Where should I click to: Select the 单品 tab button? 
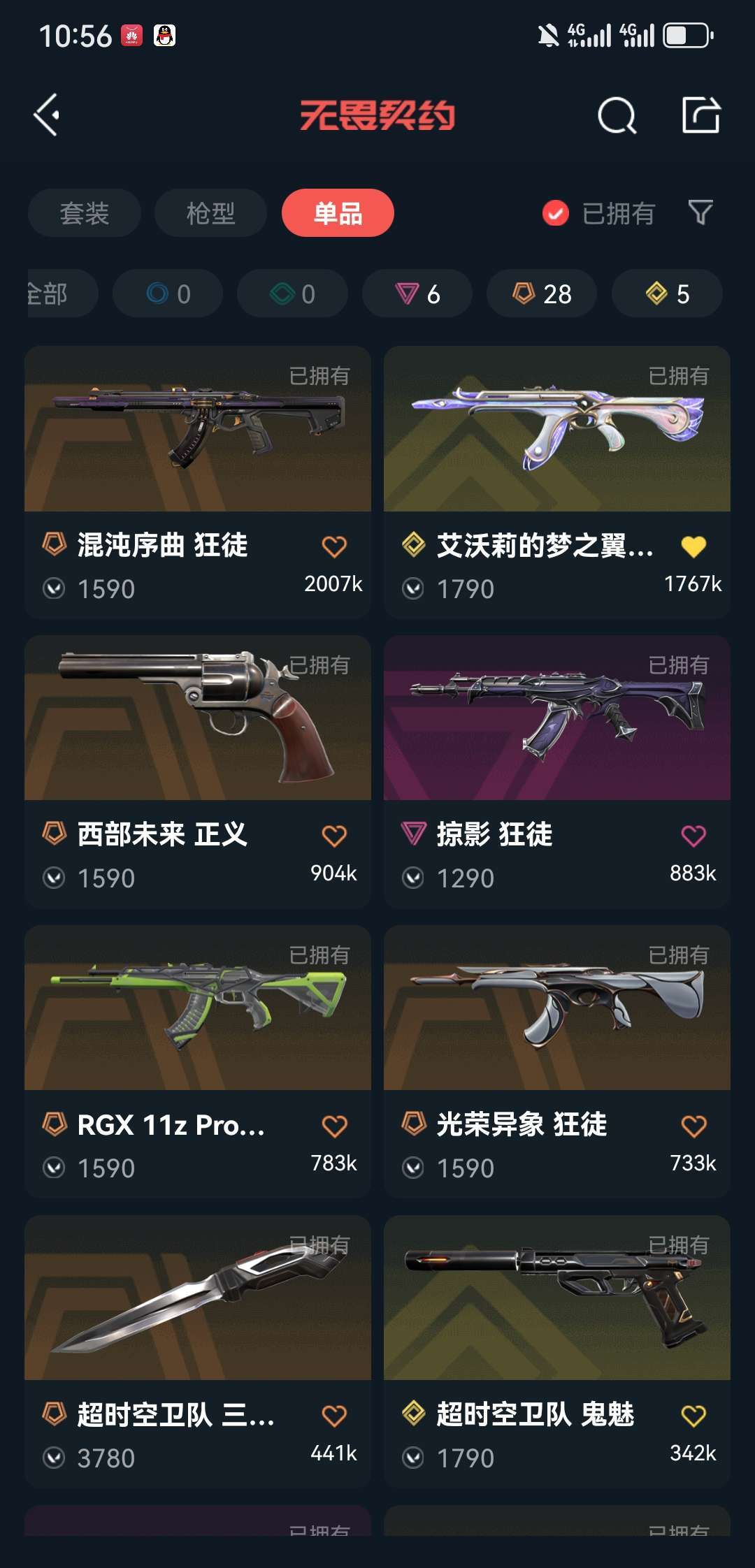click(338, 213)
